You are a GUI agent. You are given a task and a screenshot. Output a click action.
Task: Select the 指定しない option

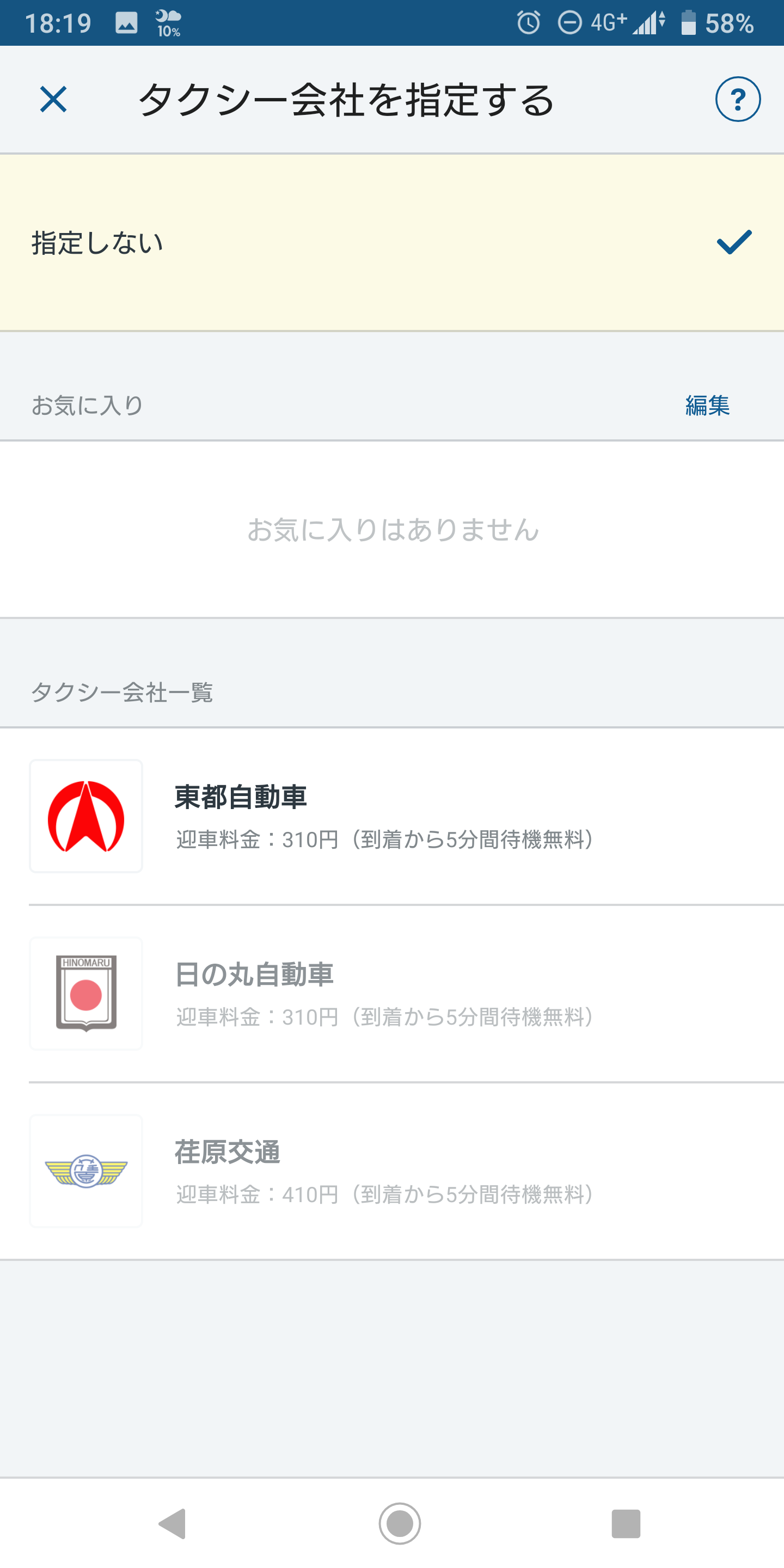pyautogui.click(x=392, y=242)
